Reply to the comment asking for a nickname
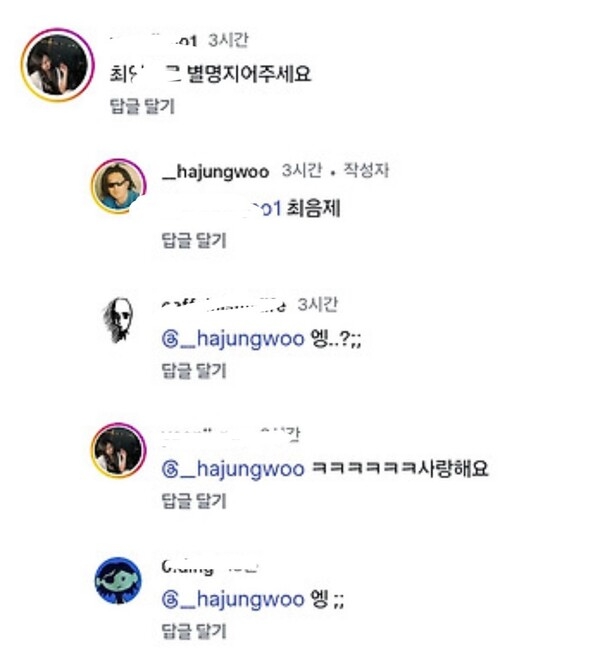Image resolution: width=600 pixels, height=670 pixels. (x=142, y=106)
